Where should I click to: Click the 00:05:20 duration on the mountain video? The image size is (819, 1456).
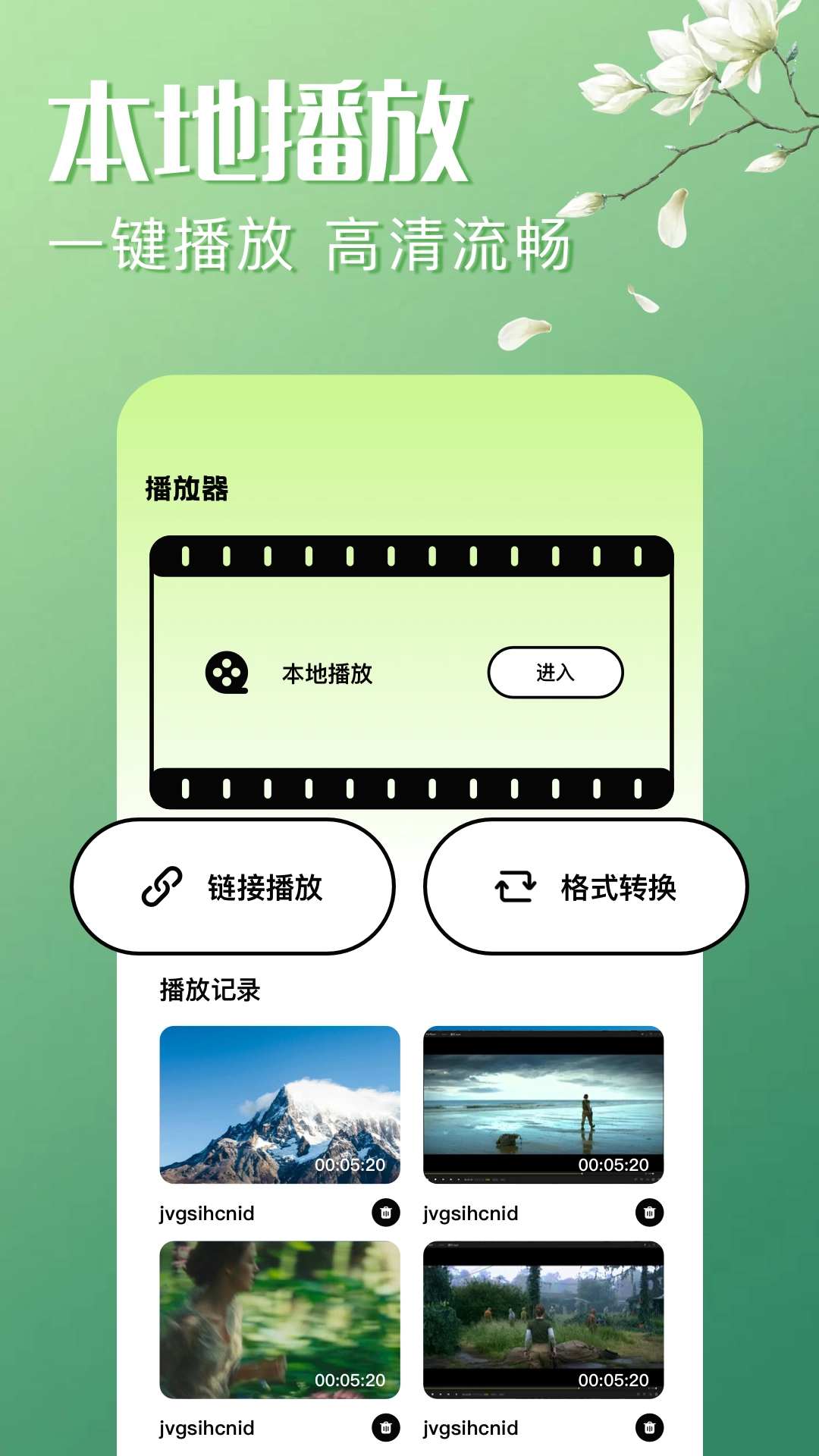[x=351, y=1166]
